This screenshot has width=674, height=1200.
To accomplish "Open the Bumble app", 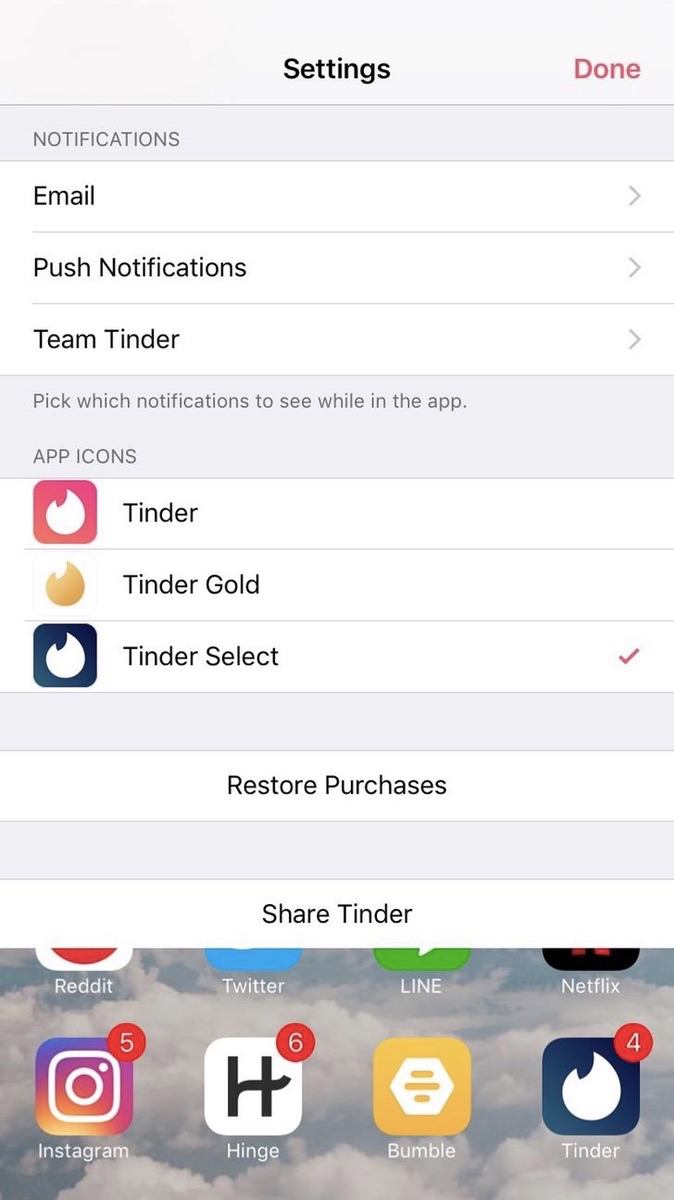I will point(422,1087).
